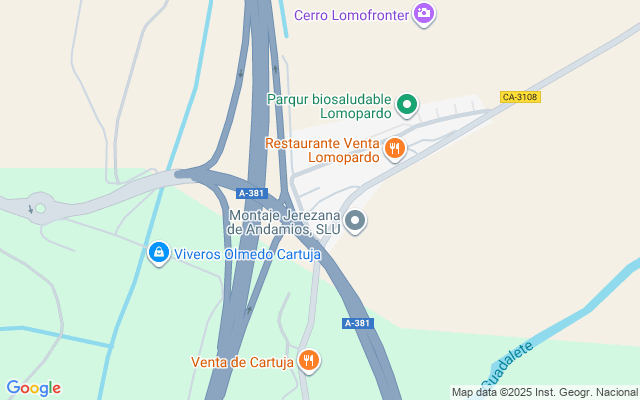Tap Montaje Jerezana de Andamios marker
The width and height of the screenshot is (640, 400).
pos(355,221)
